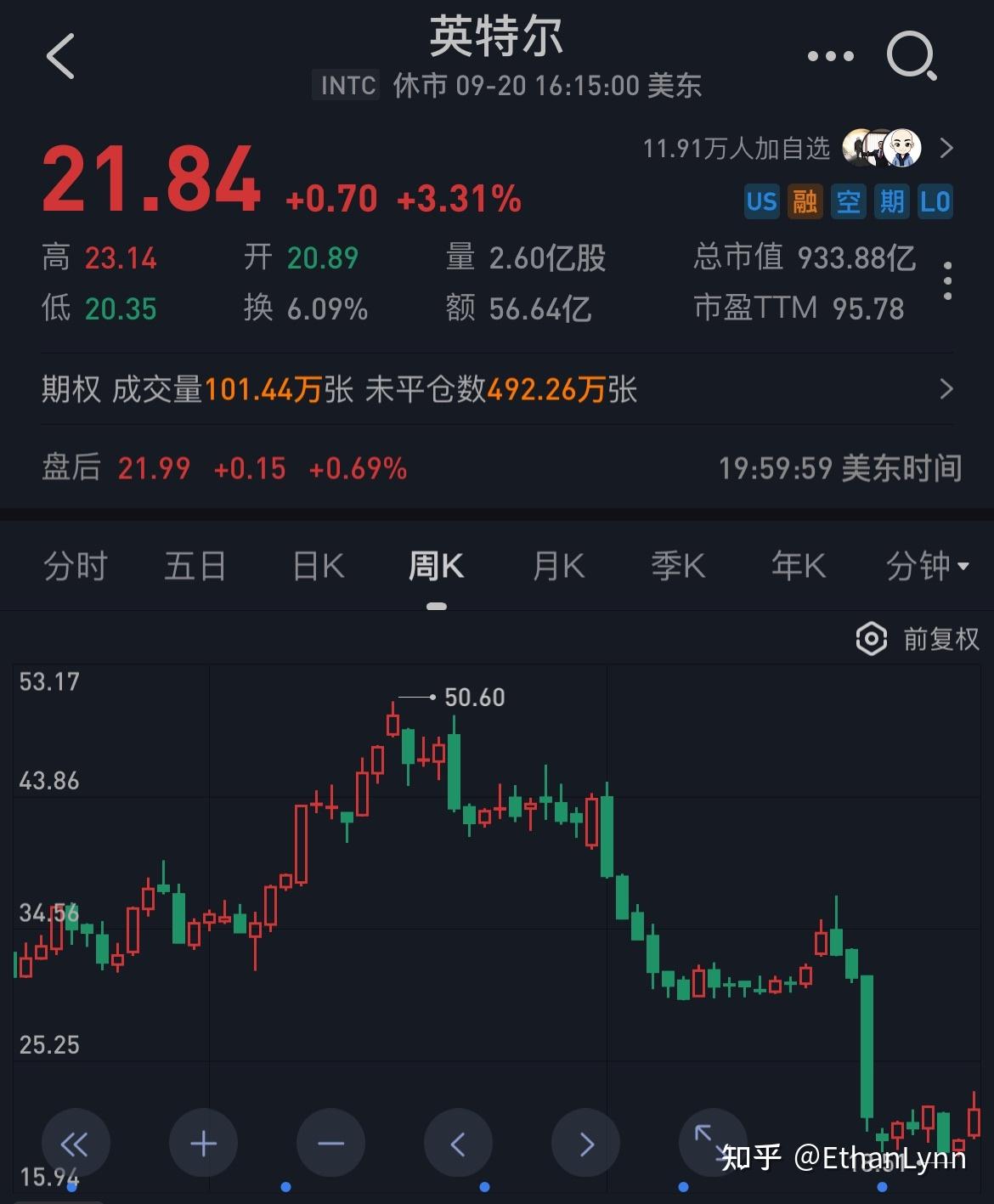
Task: Zoom out of the chart with minus button
Action: point(330,1143)
